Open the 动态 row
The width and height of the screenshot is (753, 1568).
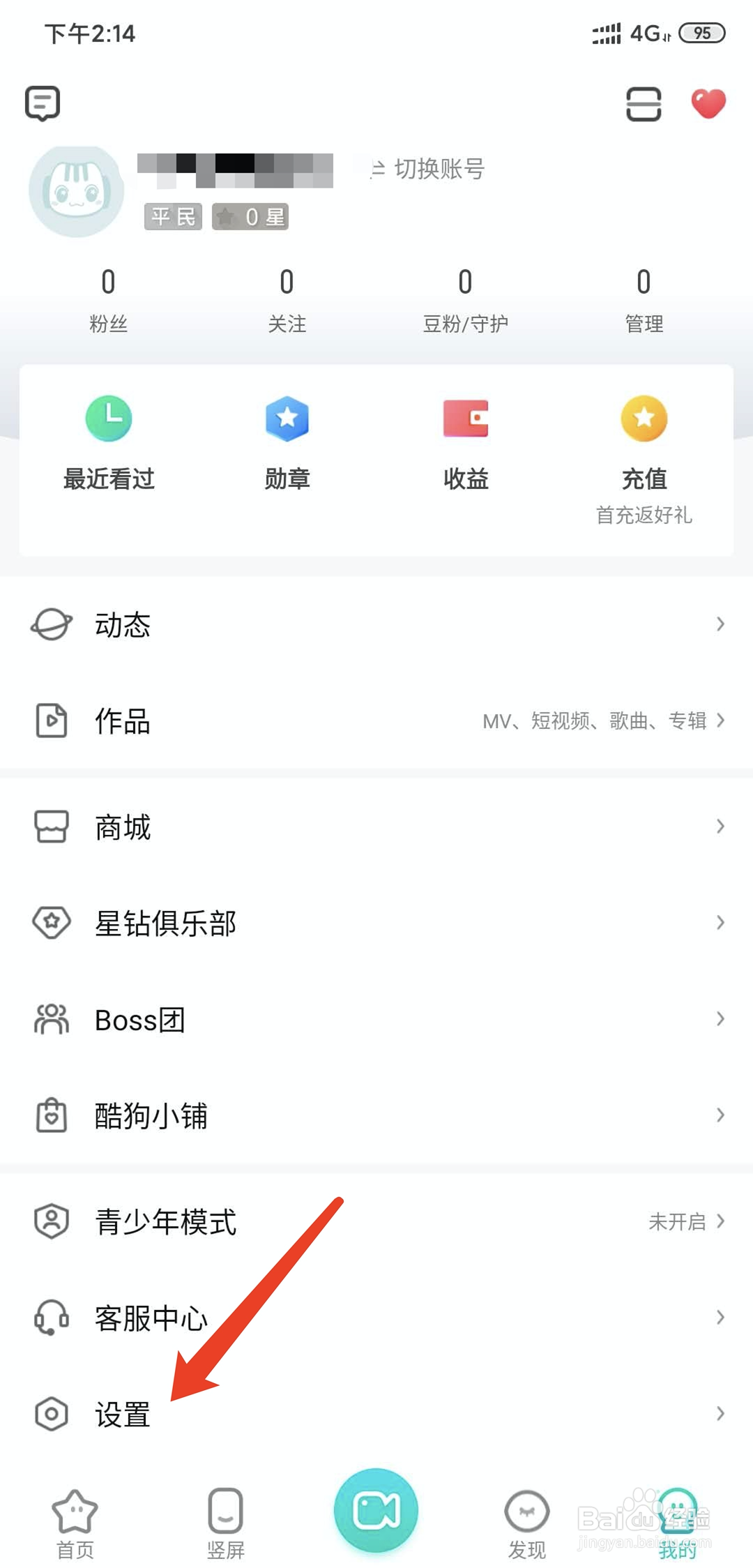click(x=376, y=624)
